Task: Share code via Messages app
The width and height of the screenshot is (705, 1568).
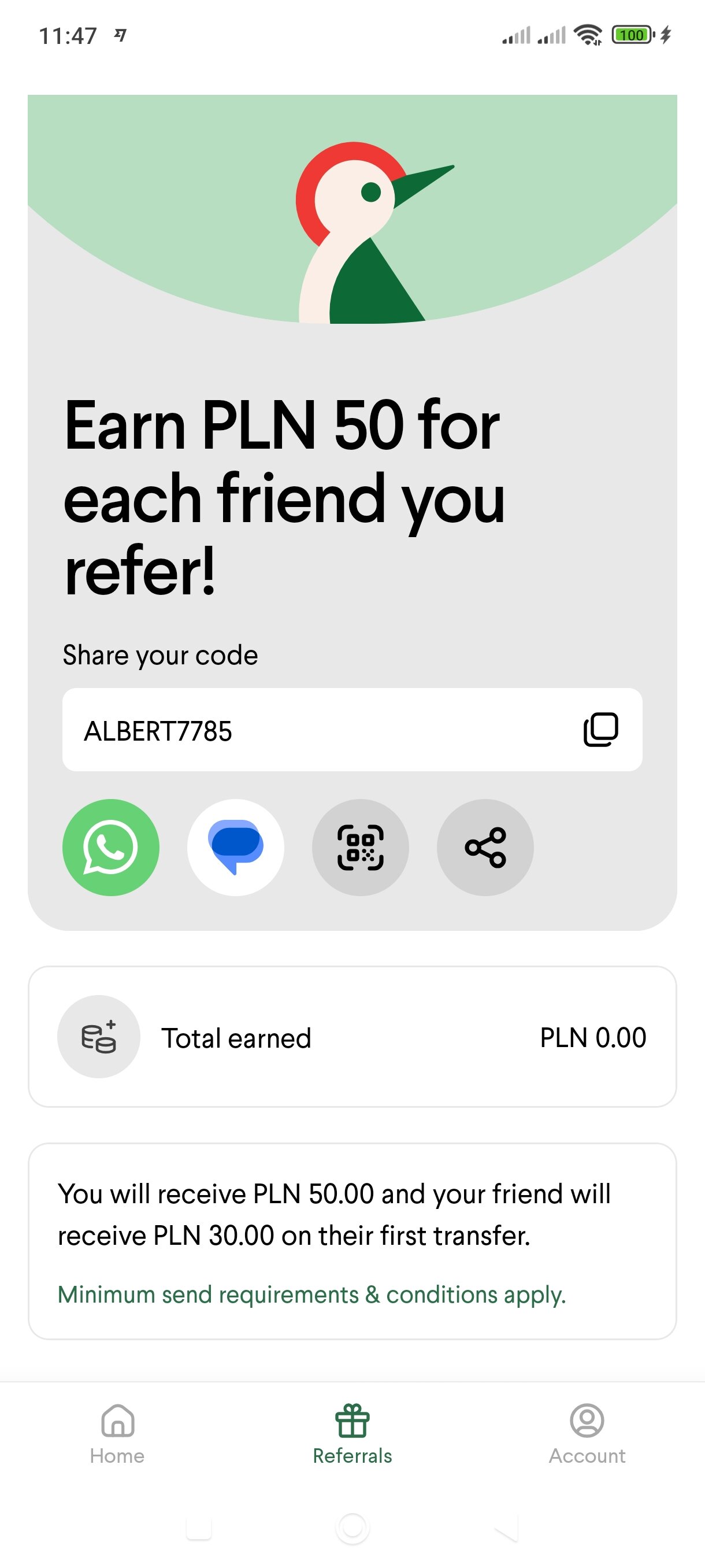Action: [235, 846]
